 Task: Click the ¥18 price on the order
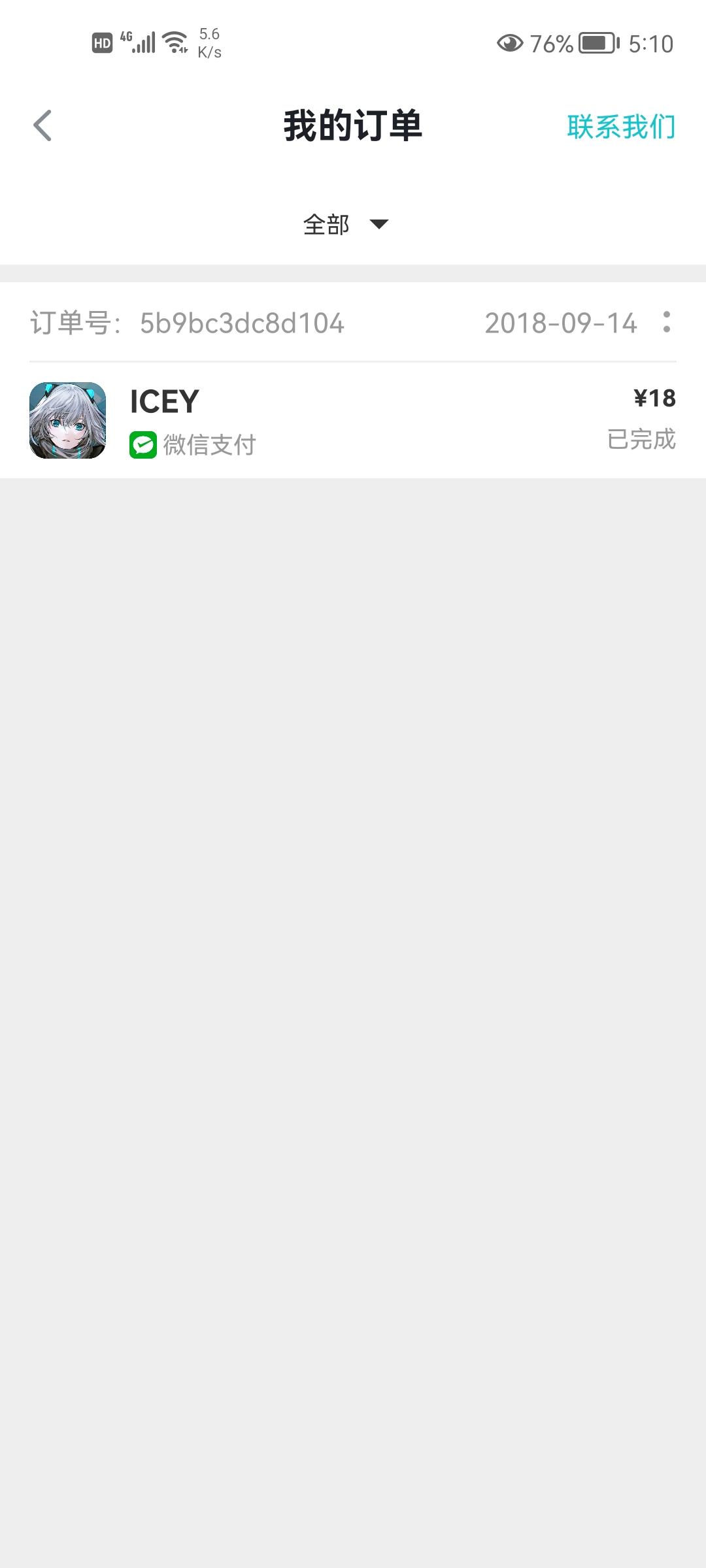click(x=656, y=398)
